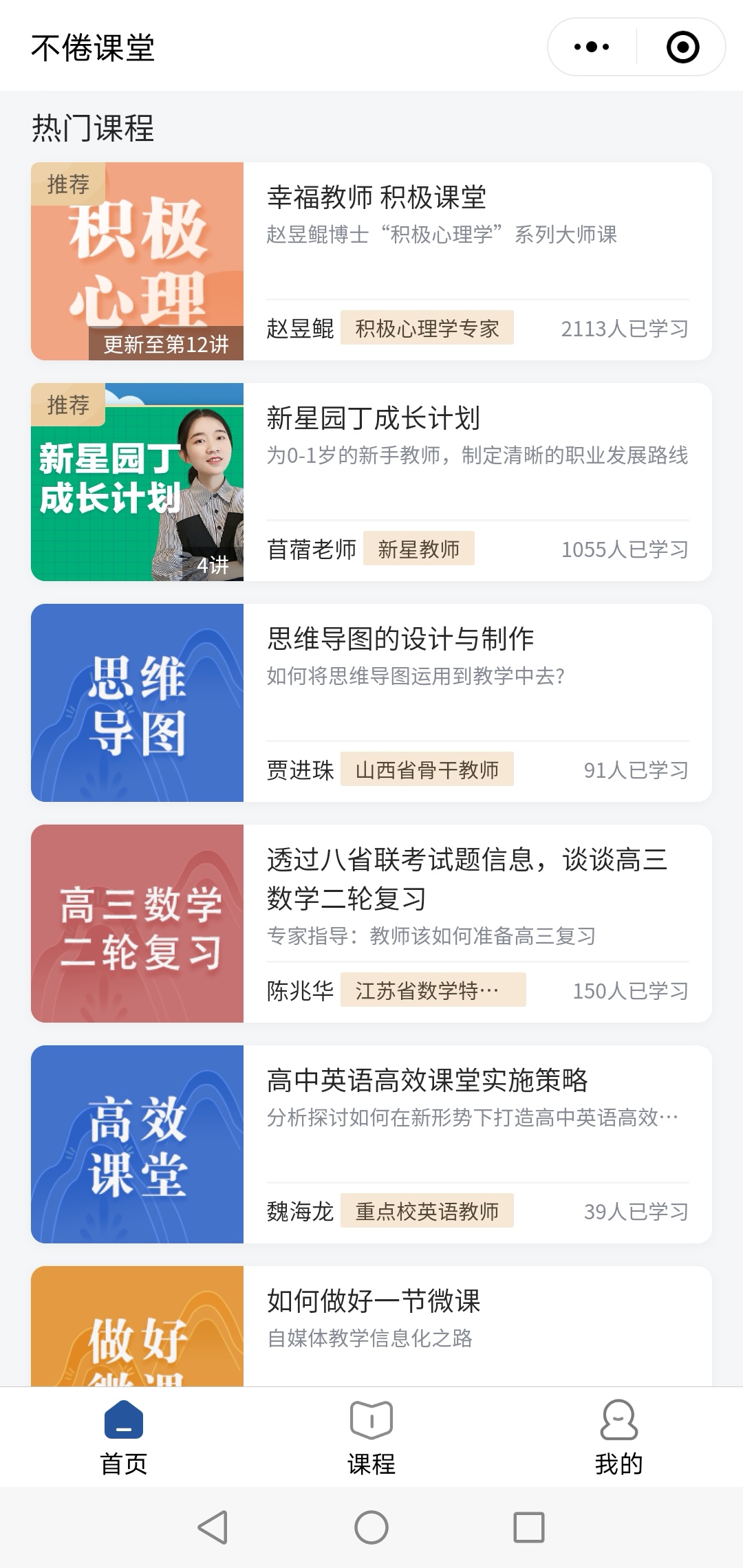Image resolution: width=743 pixels, height=1568 pixels.
Task: Click the 积极心理学专家 teacher tag
Action: (427, 328)
